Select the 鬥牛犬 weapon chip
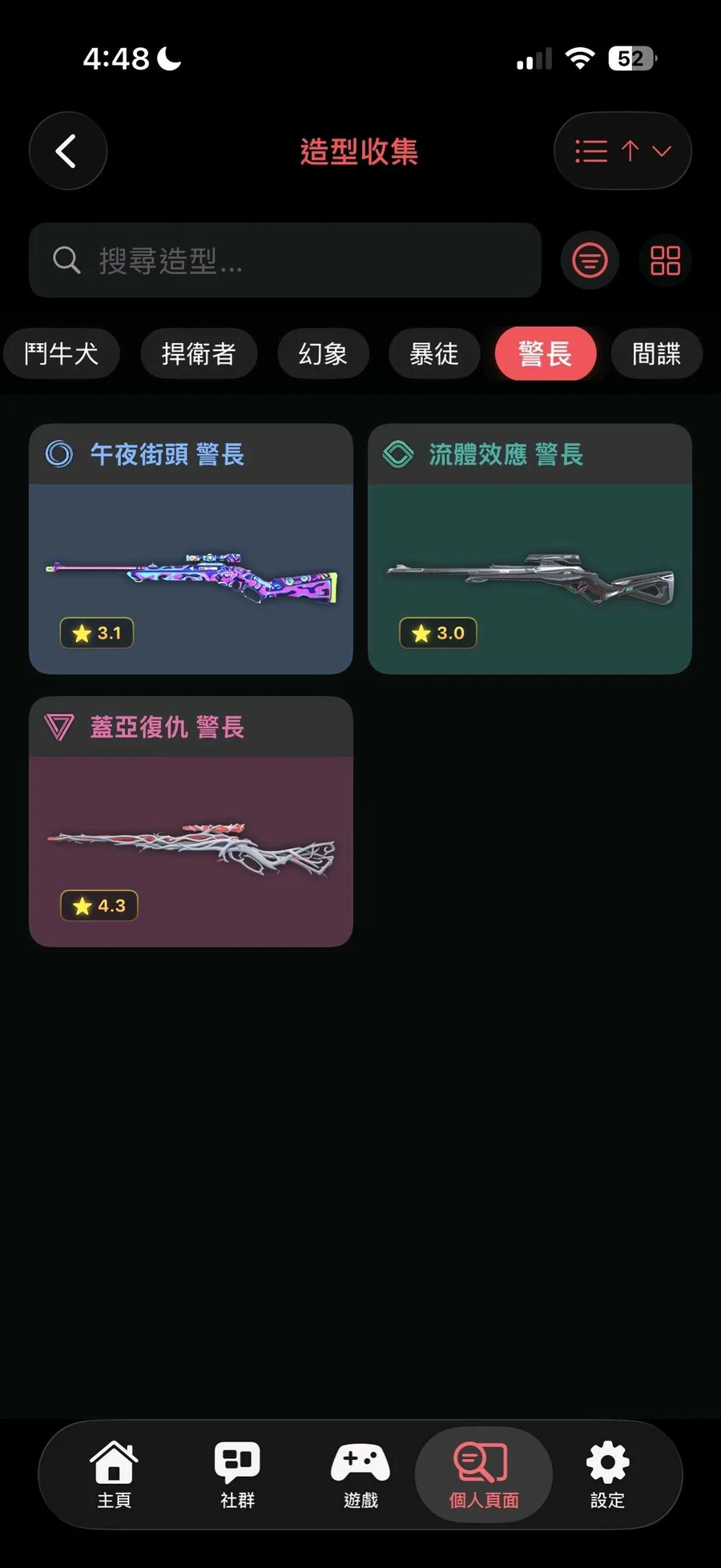Screen dimensions: 721x1568 62,353
